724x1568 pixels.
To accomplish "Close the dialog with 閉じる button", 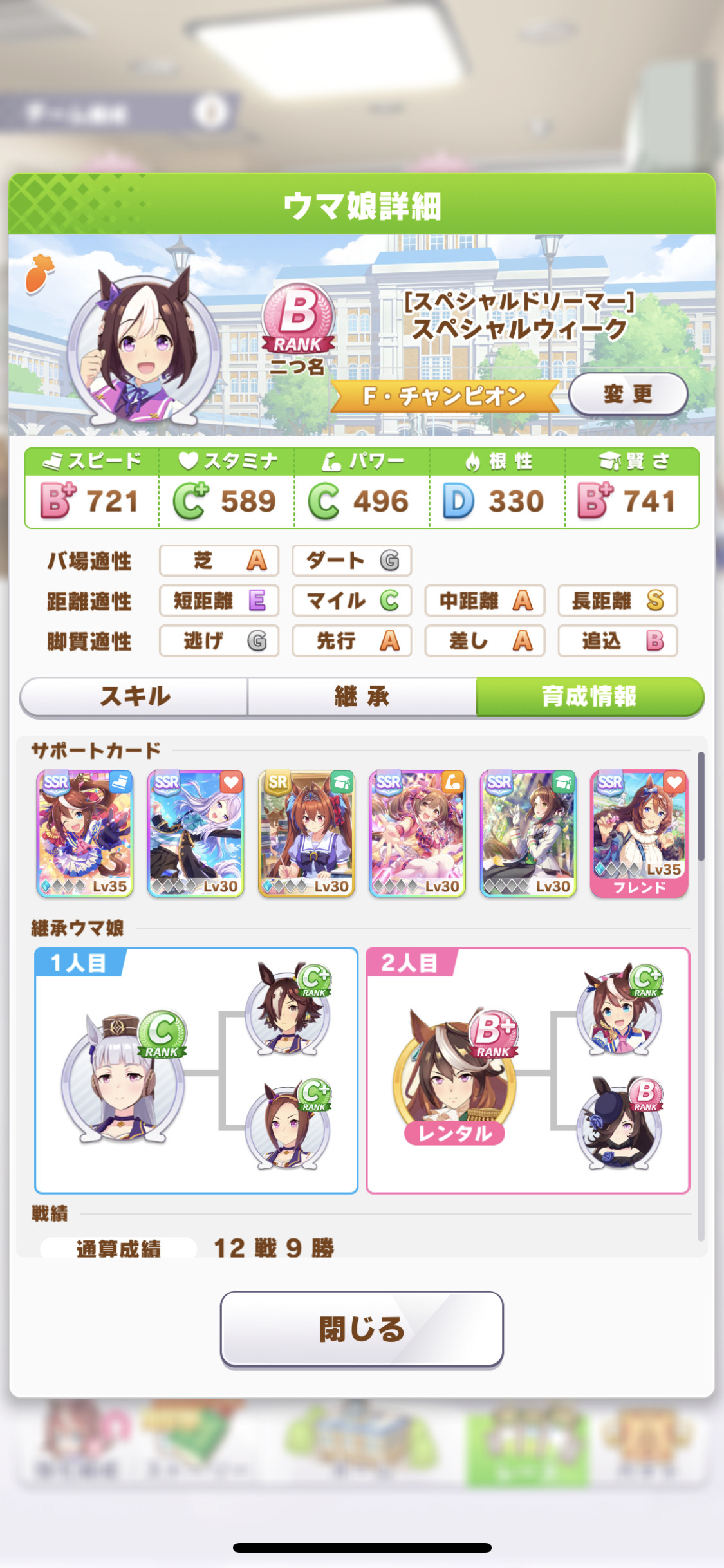I will pyautogui.click(x=362, y=1329).
